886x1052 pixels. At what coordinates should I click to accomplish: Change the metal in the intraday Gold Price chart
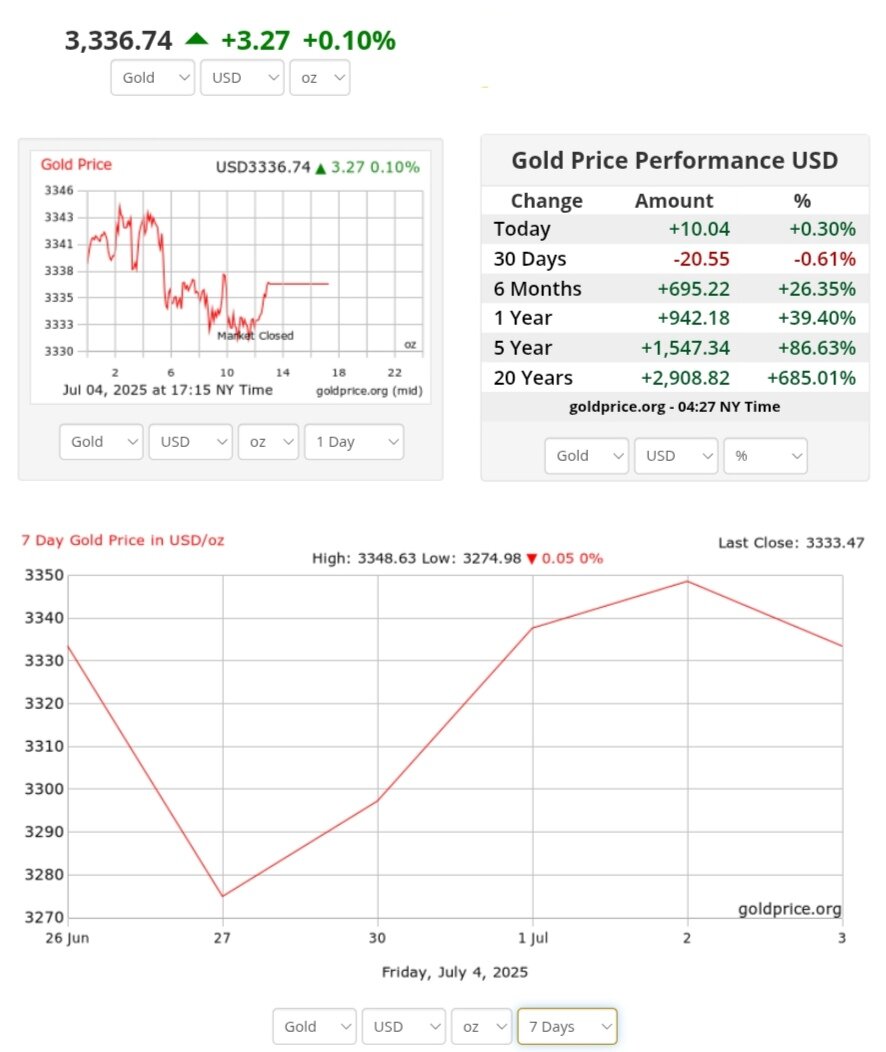click(x=101, y=441)
